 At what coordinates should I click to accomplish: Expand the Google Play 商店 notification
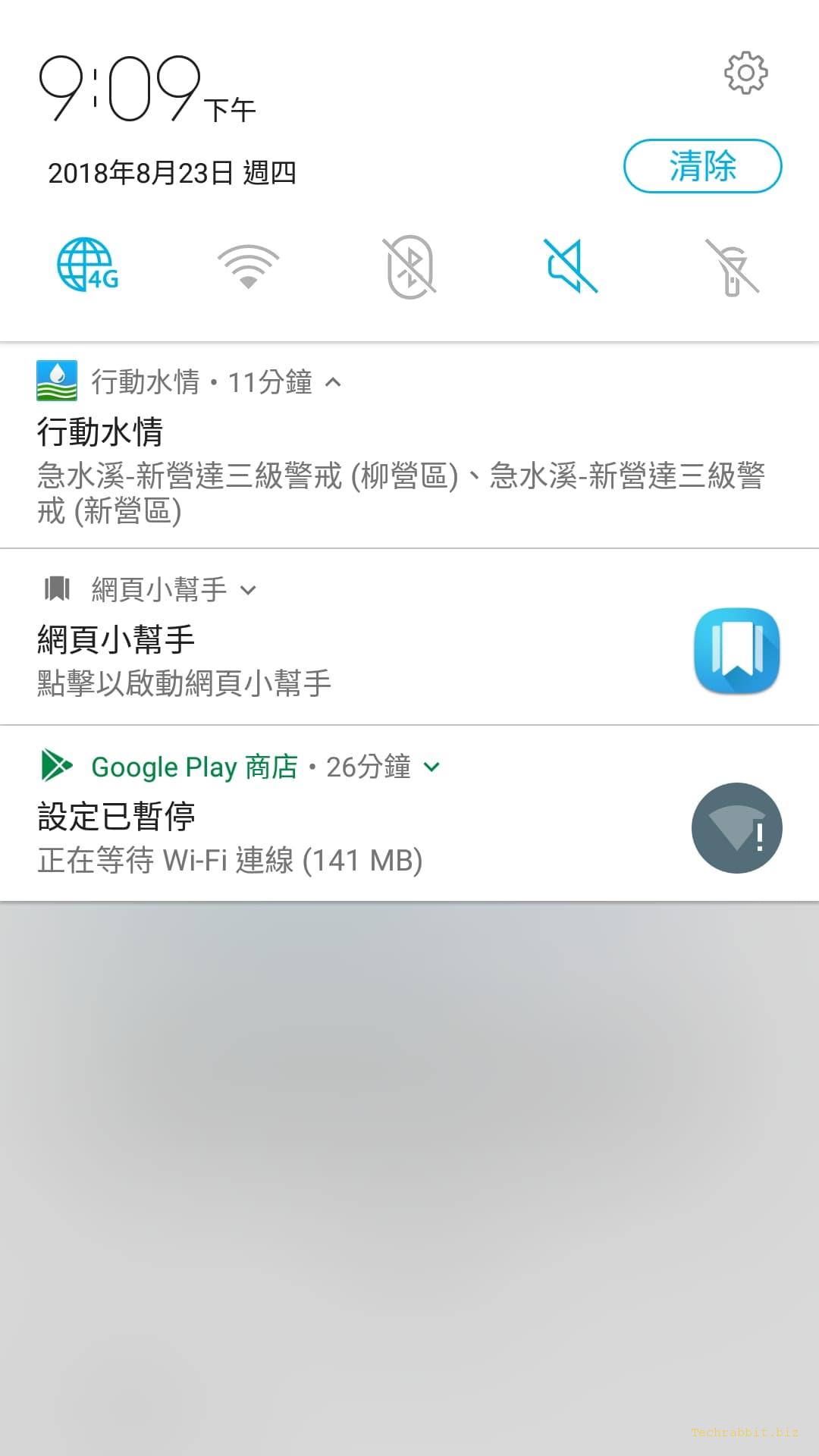pos(431,767)
